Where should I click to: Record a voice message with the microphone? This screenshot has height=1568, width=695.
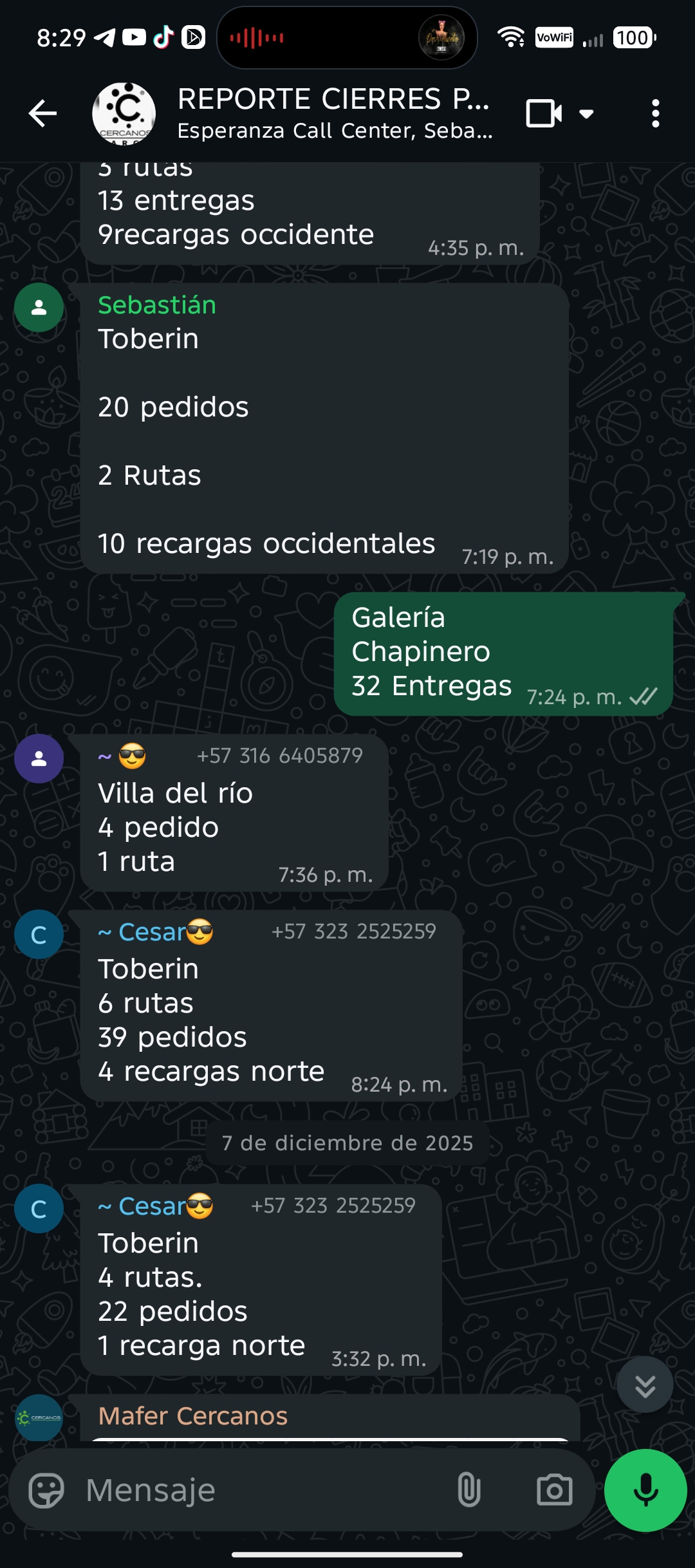645,1490
